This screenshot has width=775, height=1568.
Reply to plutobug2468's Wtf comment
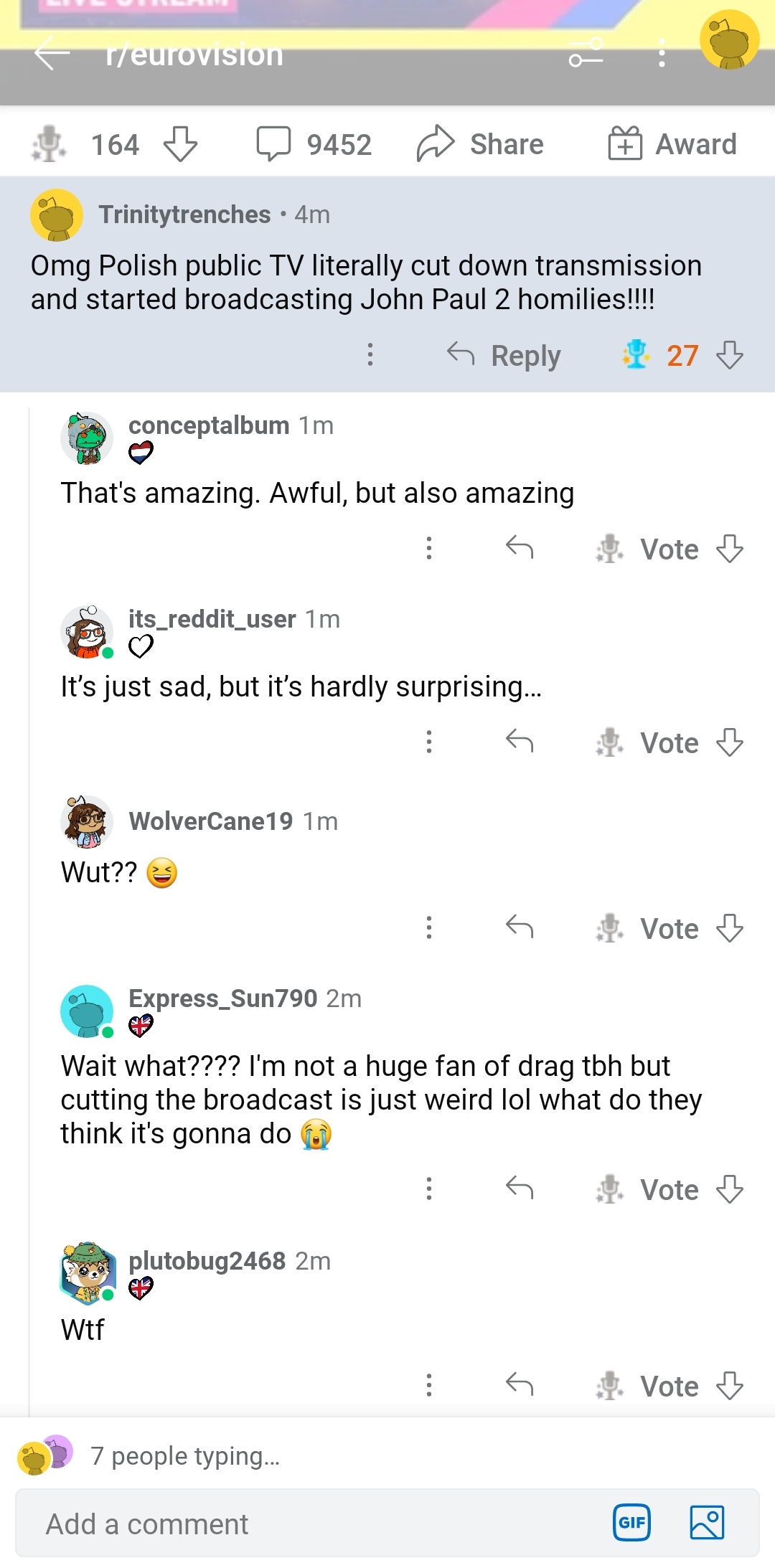pyautogui.click(x=520, y=1384)
